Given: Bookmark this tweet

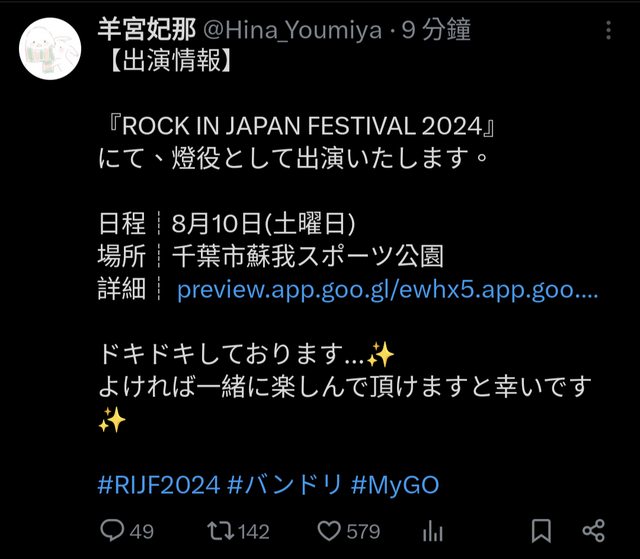Looking at the screenshot, I should (x=541, y=530).
